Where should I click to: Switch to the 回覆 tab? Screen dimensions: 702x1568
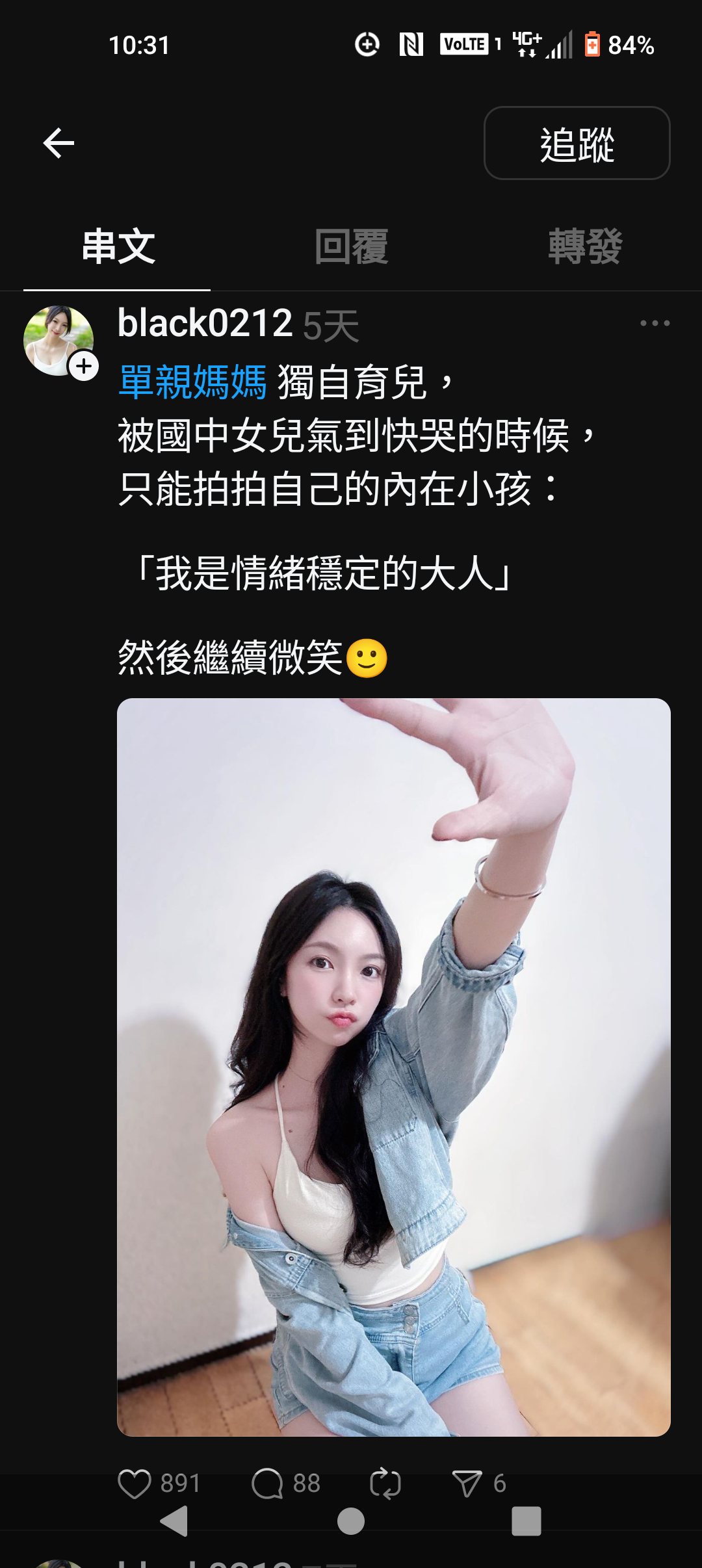351,247
